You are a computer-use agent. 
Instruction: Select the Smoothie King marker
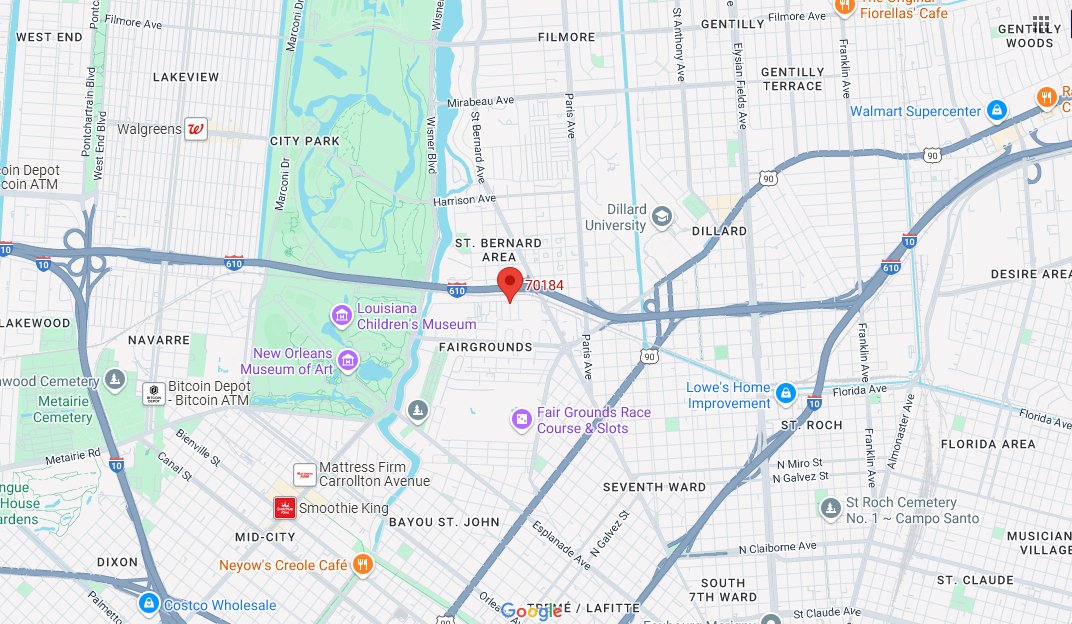286,508
